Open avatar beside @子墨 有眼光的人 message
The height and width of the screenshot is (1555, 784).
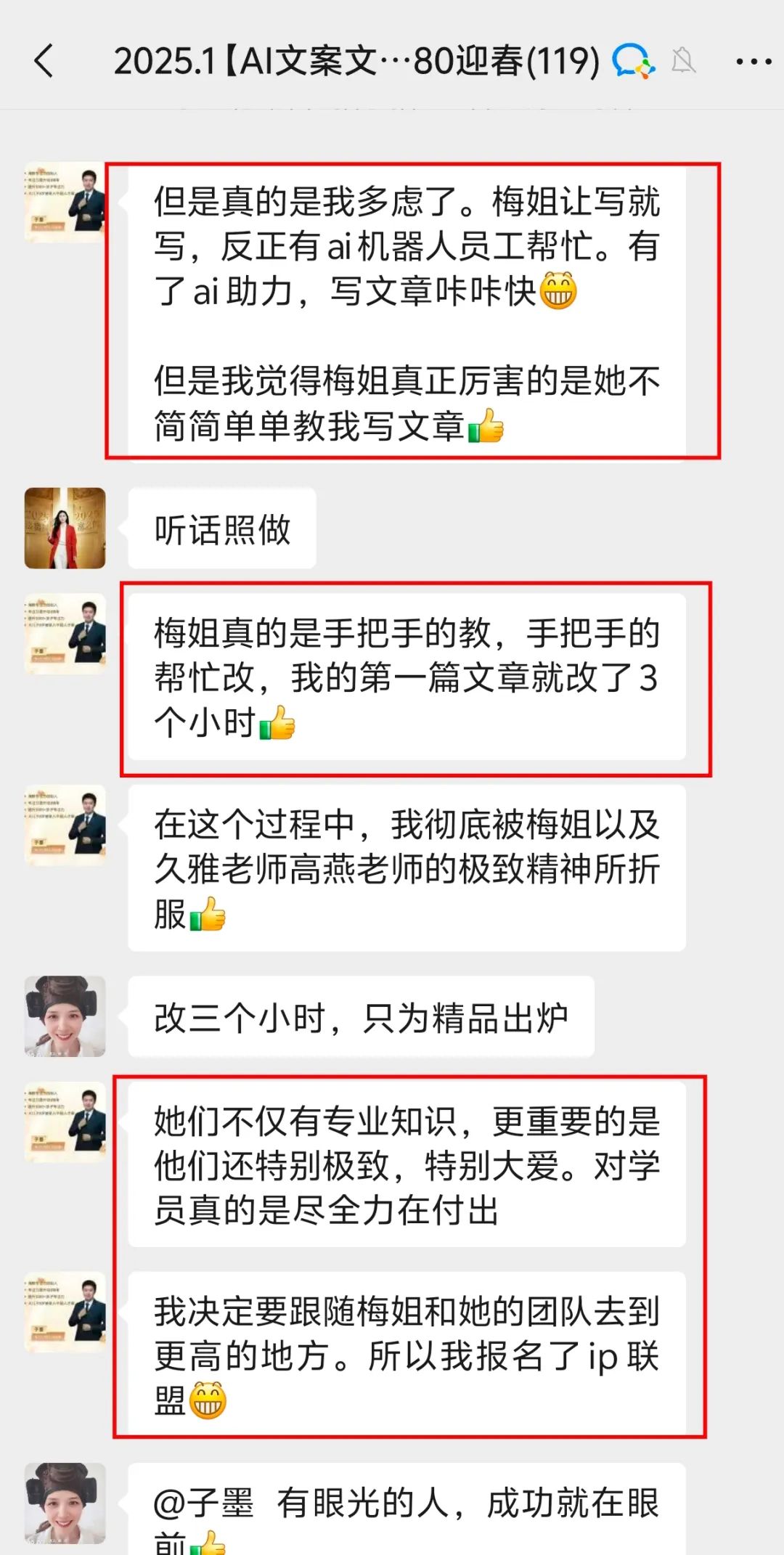[65, 1503]
